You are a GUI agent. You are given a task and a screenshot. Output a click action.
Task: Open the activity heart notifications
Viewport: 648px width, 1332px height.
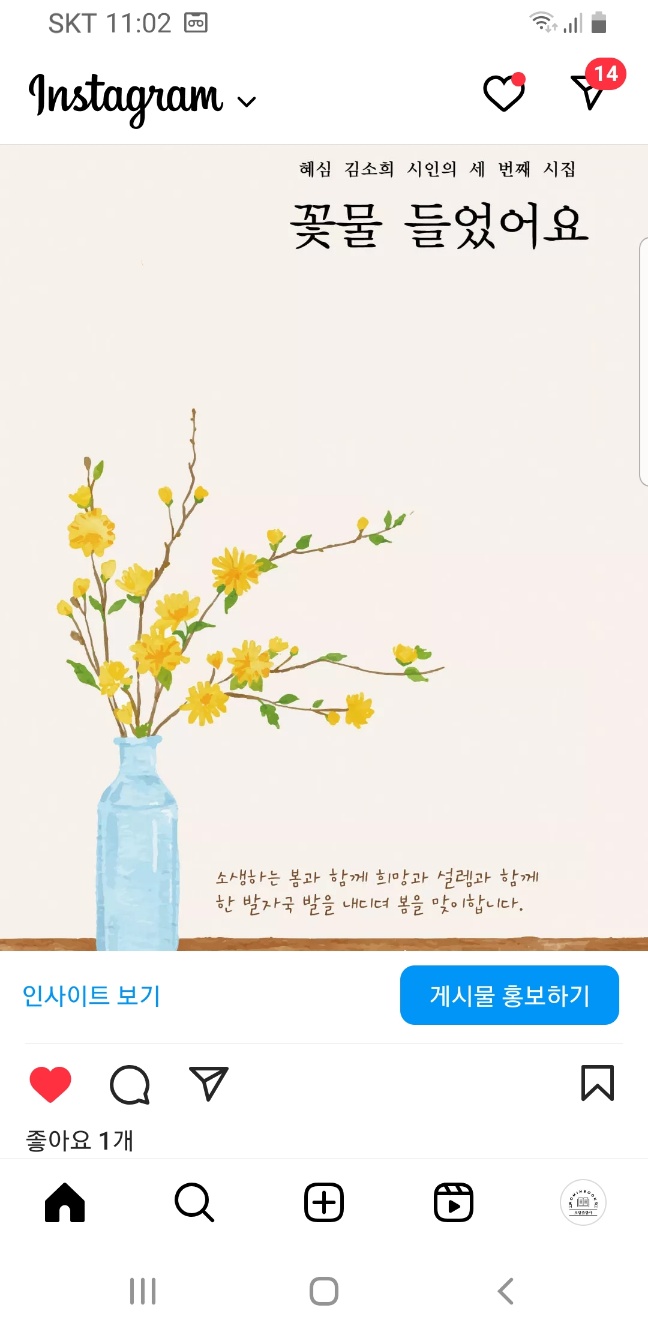(x=503, y=94)
